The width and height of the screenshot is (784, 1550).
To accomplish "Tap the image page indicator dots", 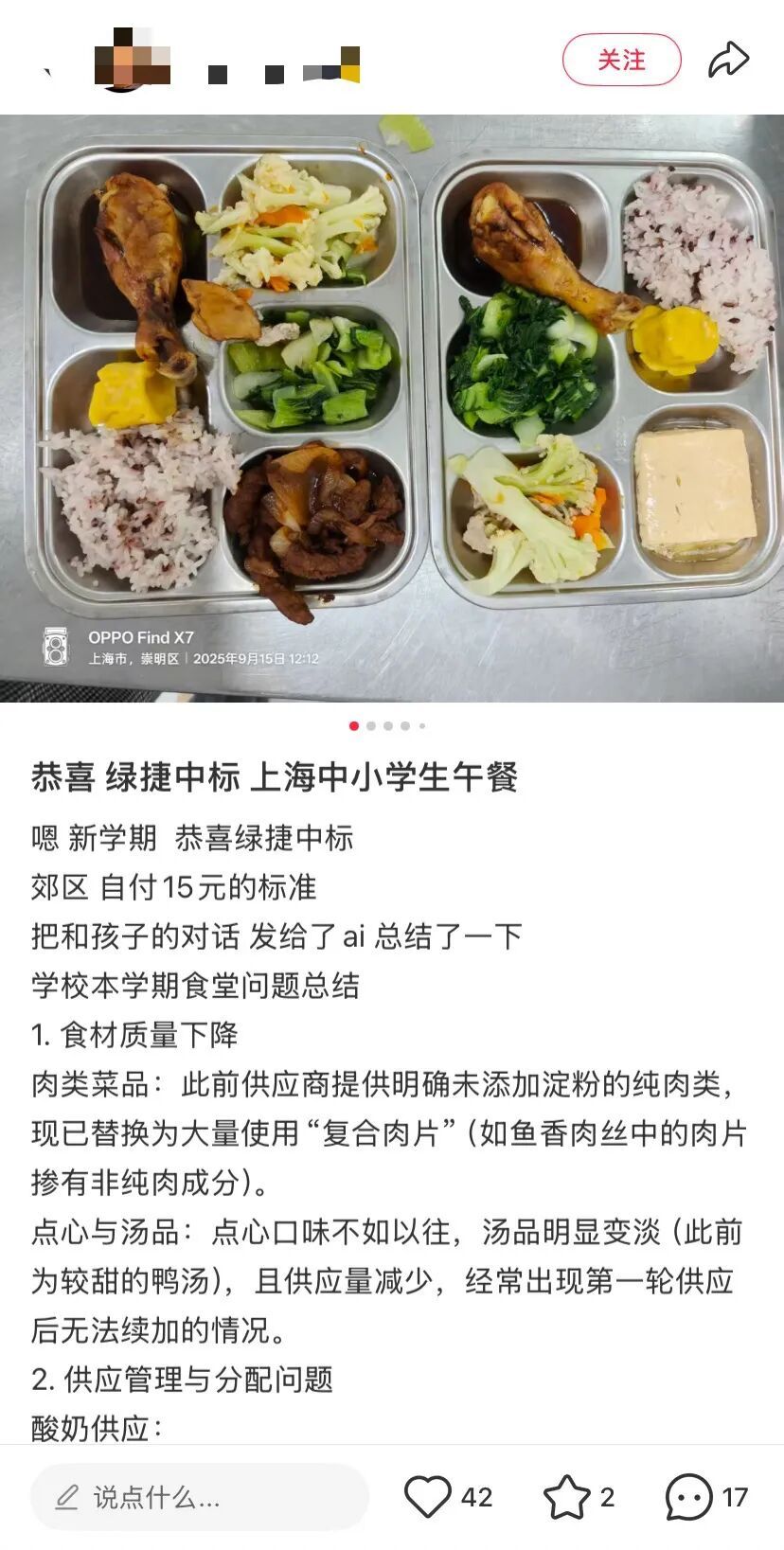I will 387,726.
